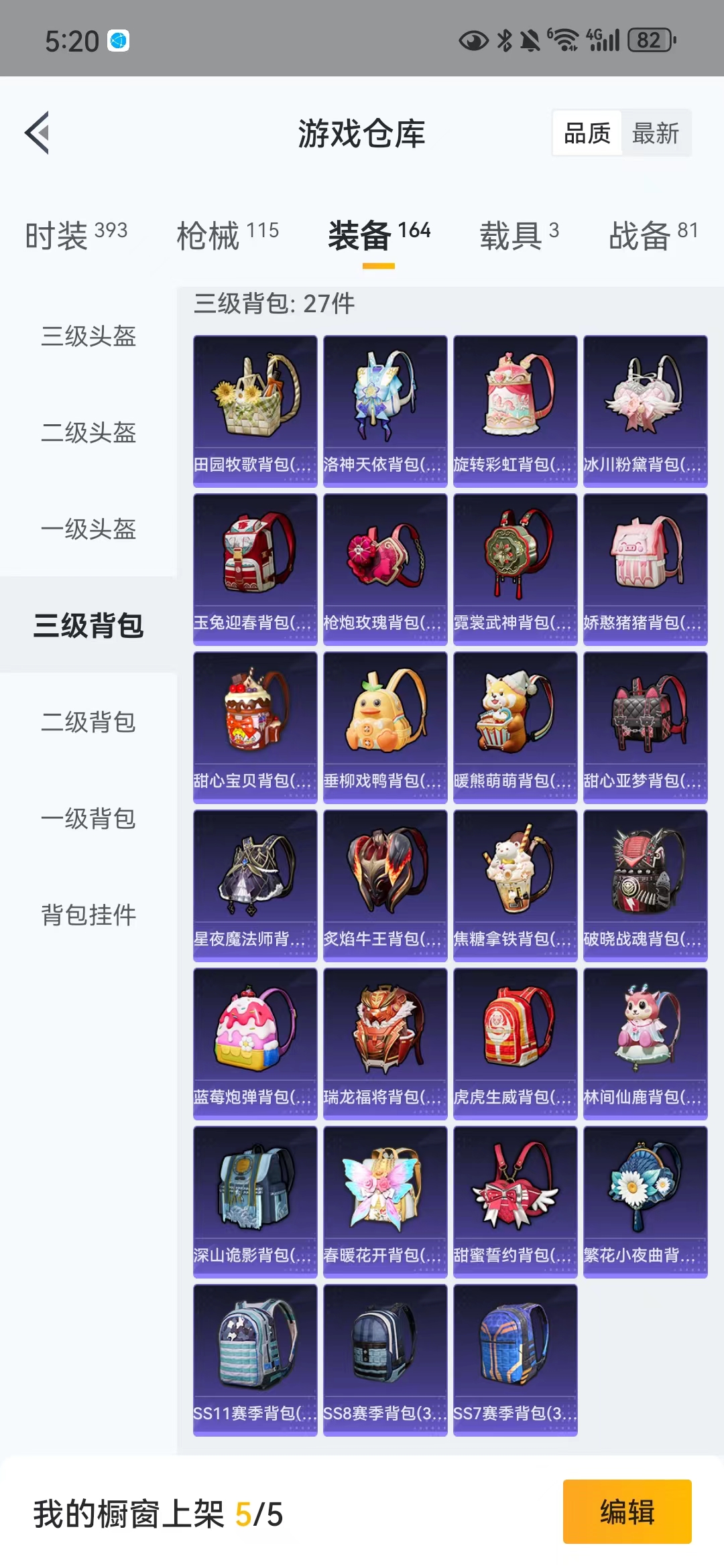Choose the 一级头盔 category
The height and width of the screenshot is (1568, 724).
pos(88,529)
